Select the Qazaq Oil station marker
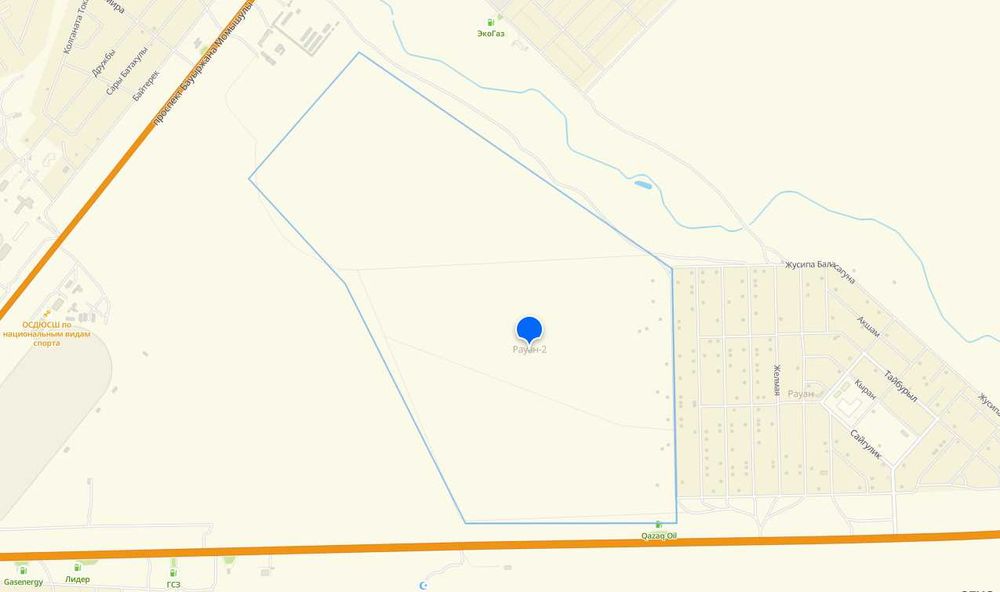 (658, 524)
